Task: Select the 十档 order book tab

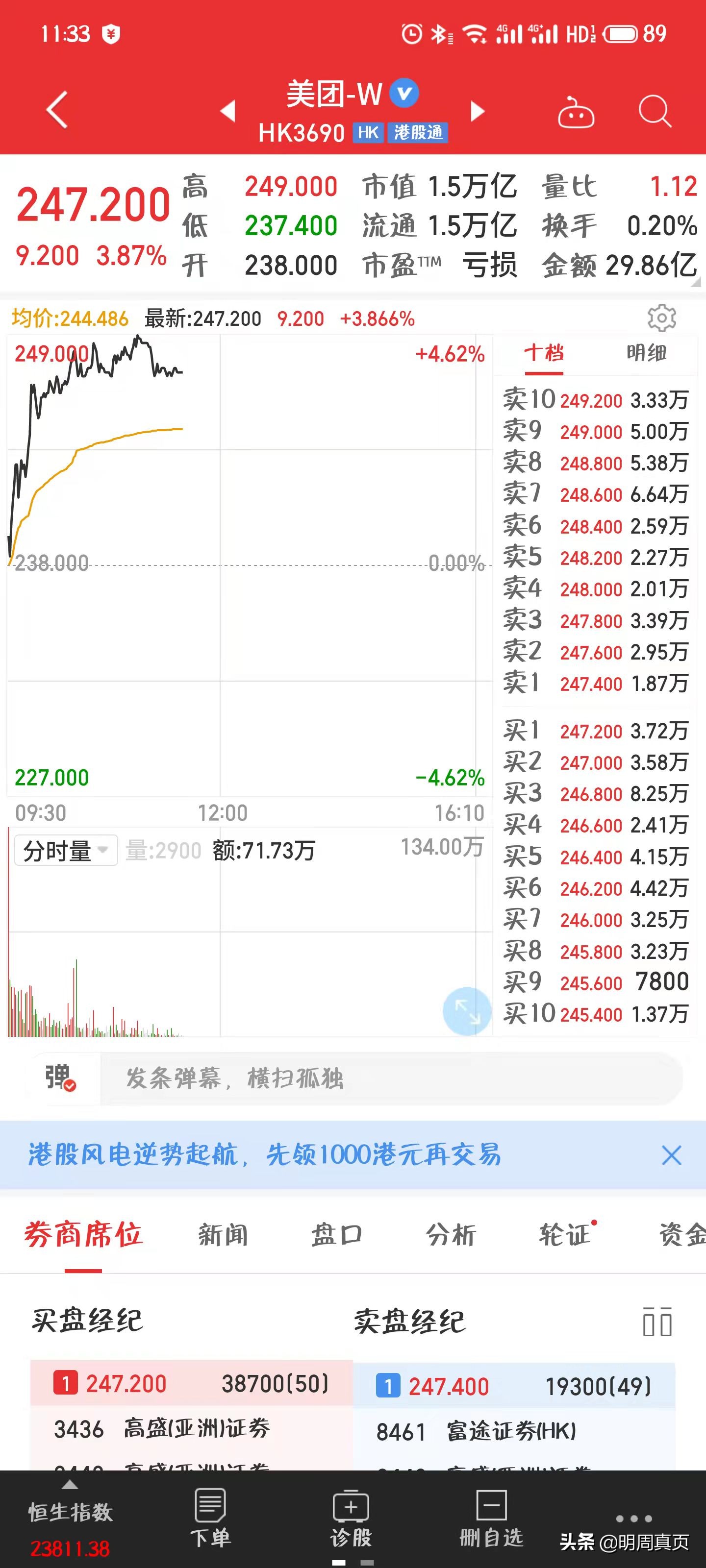Action: 543,353
